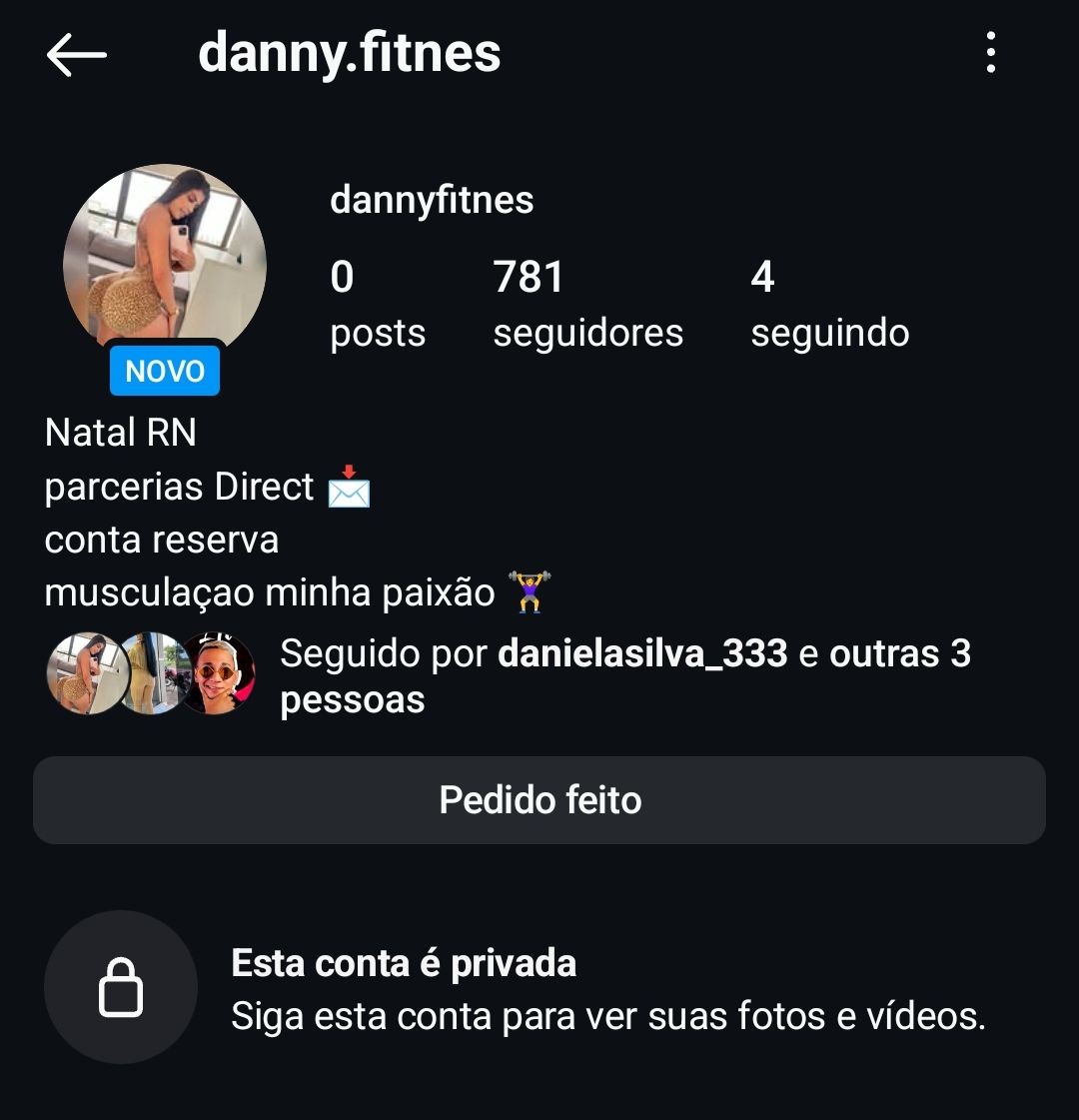This screenshot has width=1079, height=1120.
Task: Select the dannyfitnes display name
Action: coord(432,200)
